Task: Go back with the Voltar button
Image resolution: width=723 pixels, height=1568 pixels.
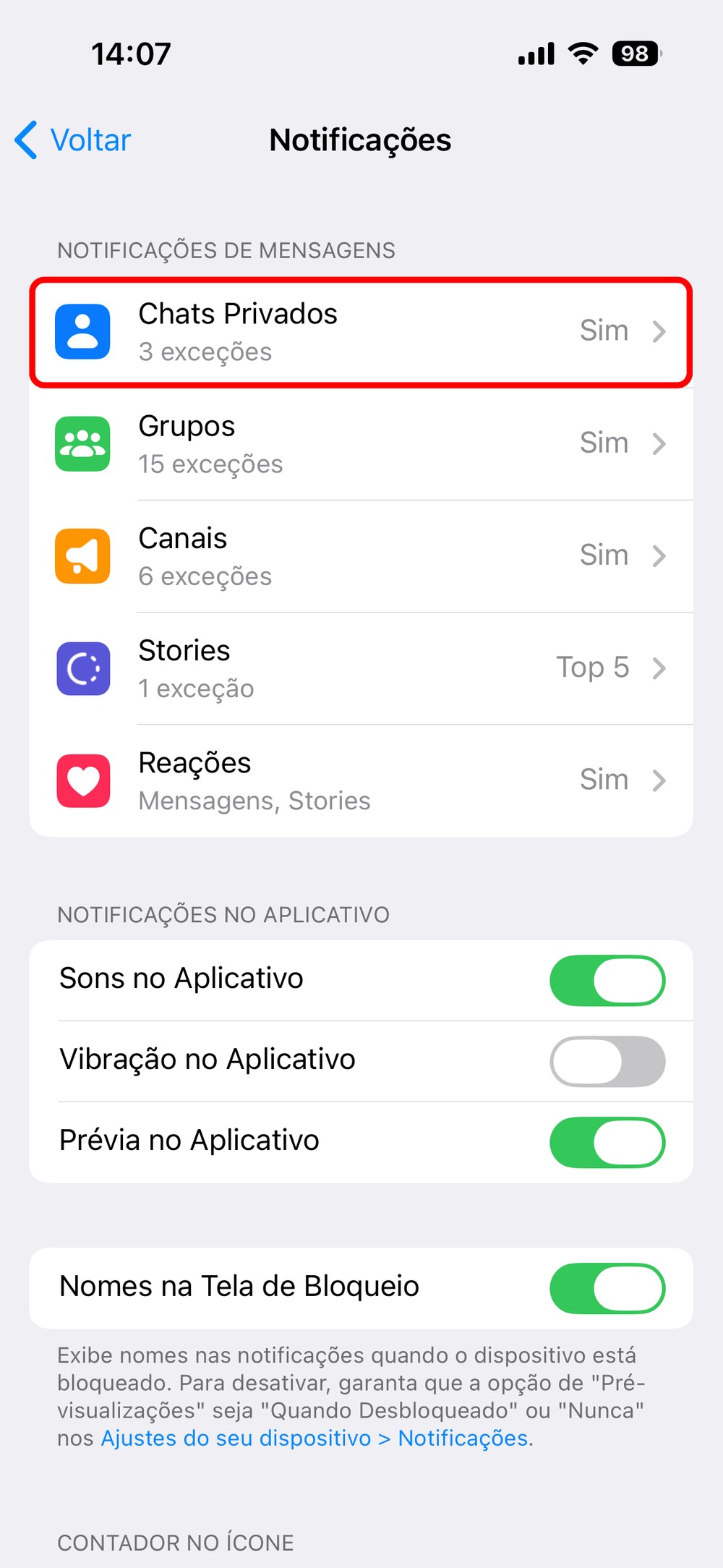Action: click(74, 140)
